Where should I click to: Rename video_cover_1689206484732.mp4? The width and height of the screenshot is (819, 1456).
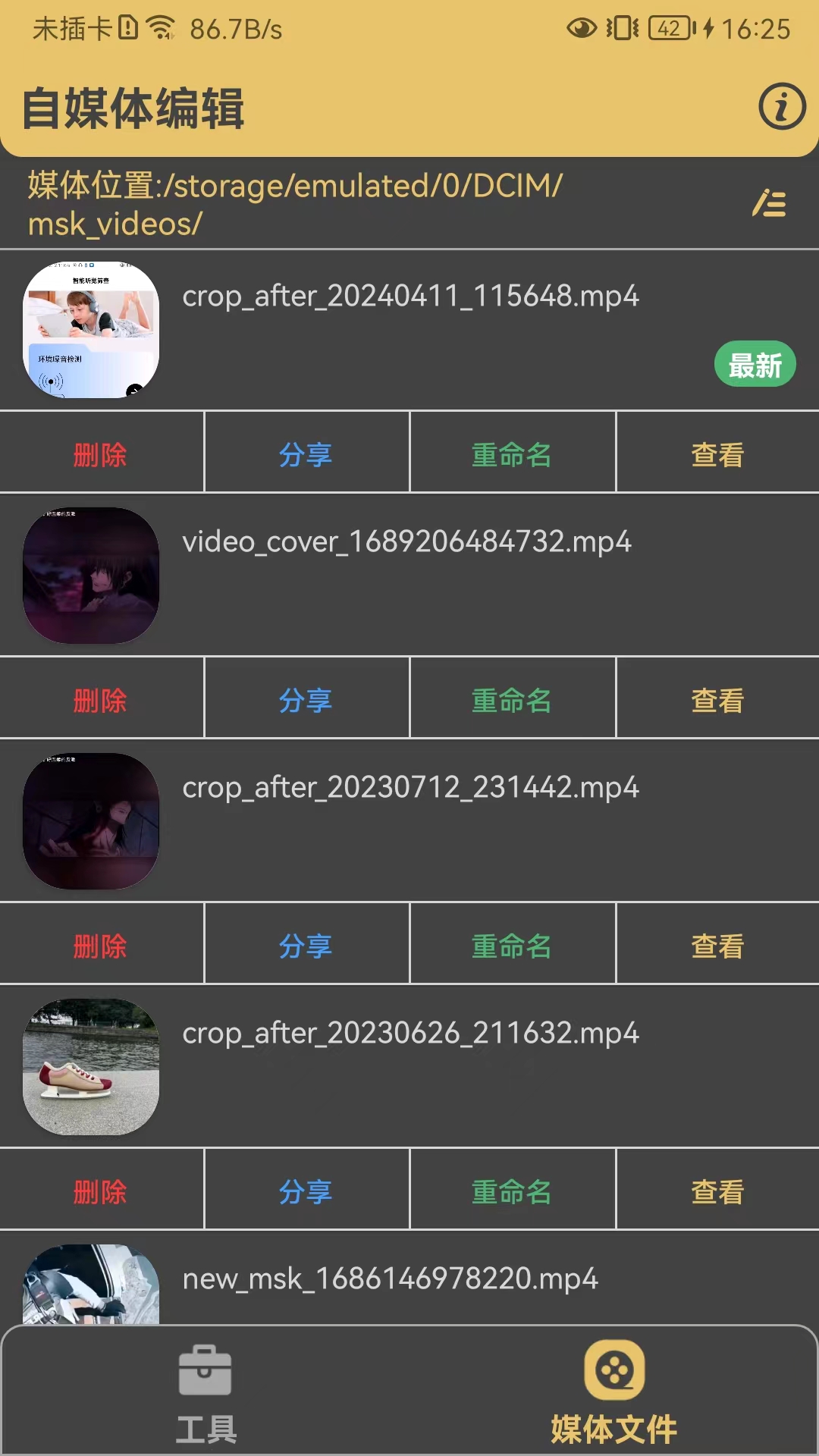coord(512,700)
